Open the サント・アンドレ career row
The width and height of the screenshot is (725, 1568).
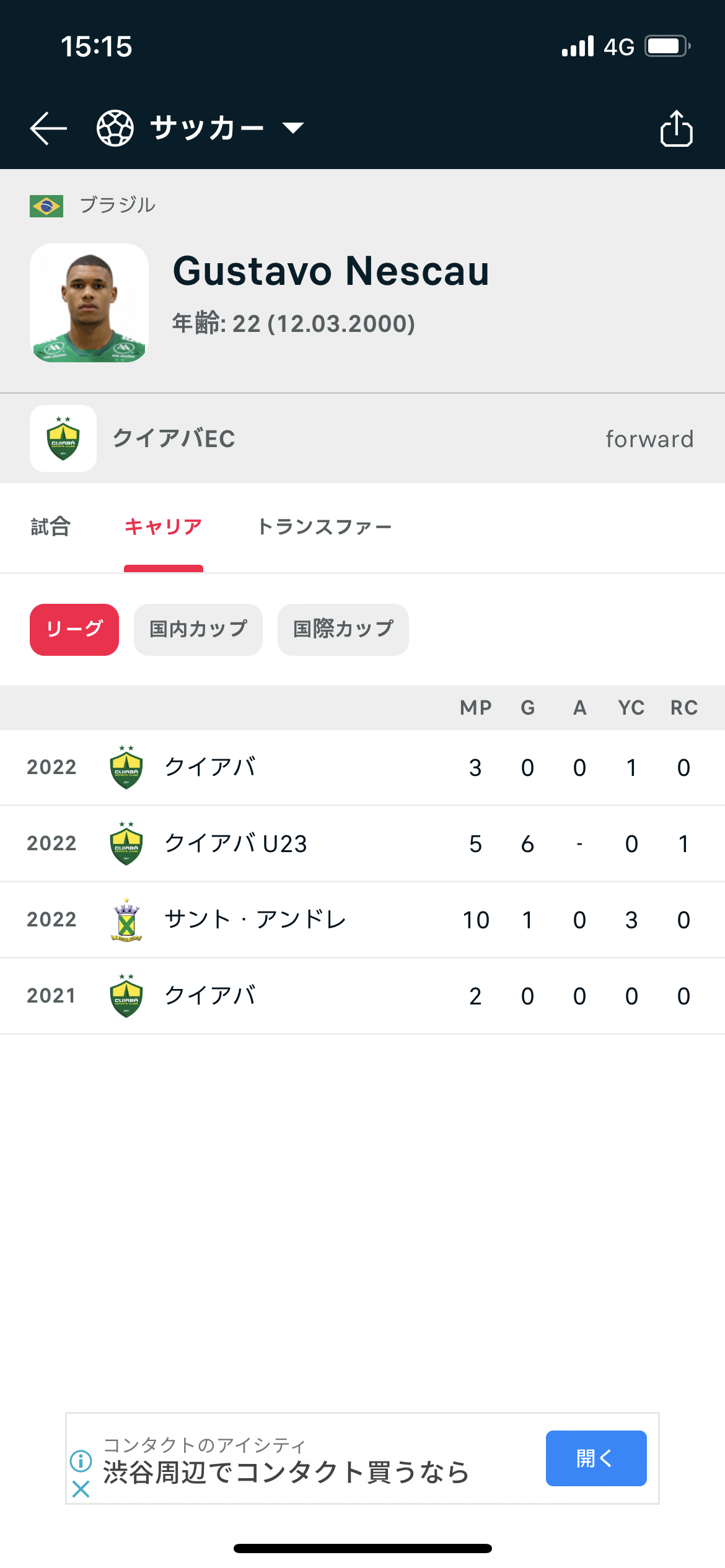pos(362,920)
